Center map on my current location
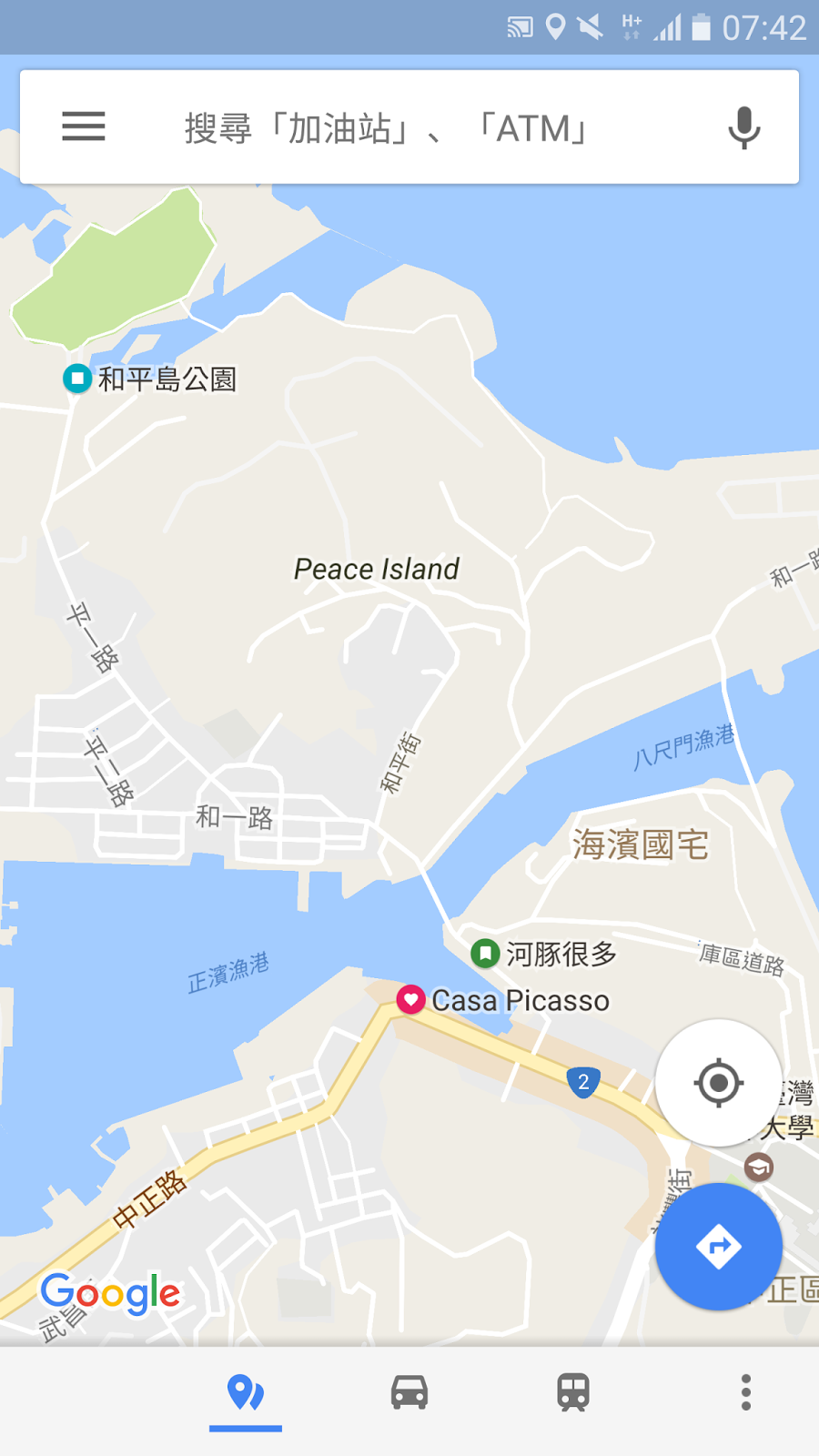The width and height of the screenshot is (819, 1456). 718,1083
